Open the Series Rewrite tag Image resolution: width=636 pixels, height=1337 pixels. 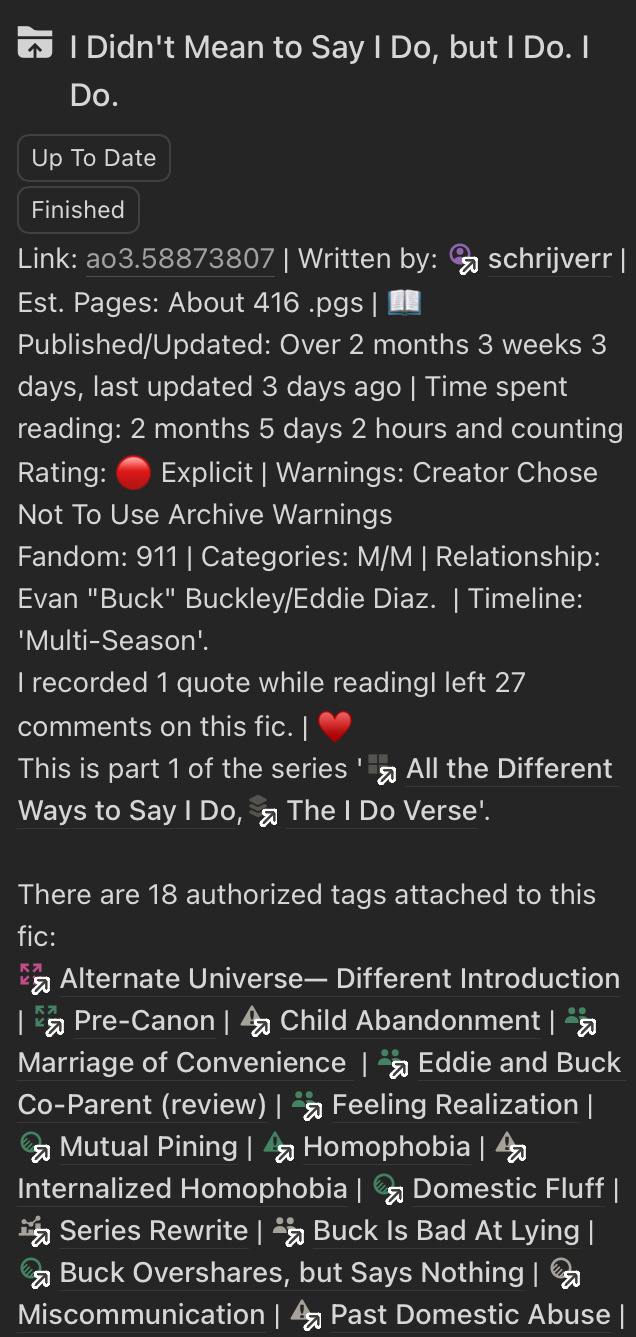pyautogui.click(x=153, y=1231)
